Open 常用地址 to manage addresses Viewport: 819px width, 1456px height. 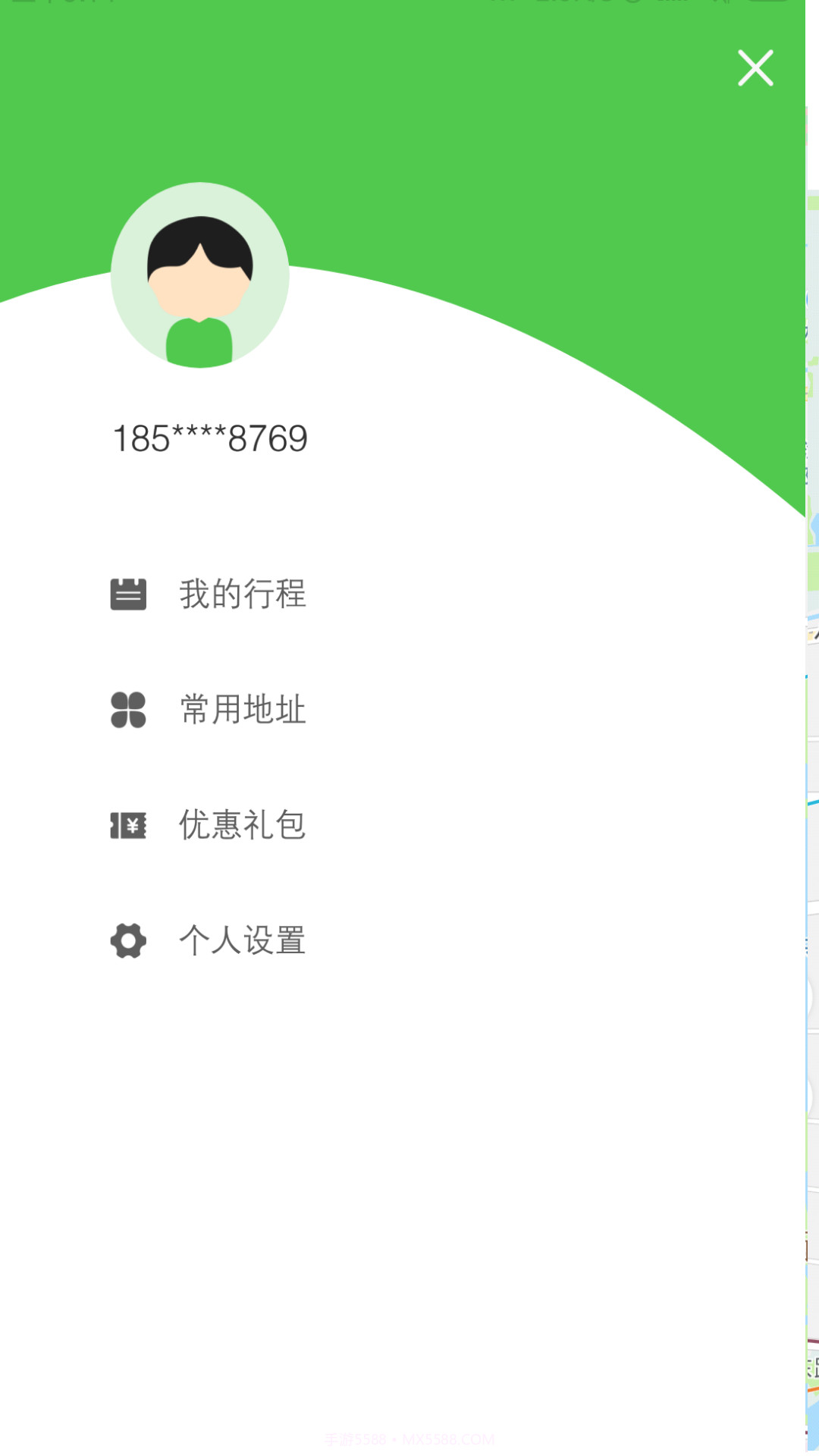[x=243, y=711]
